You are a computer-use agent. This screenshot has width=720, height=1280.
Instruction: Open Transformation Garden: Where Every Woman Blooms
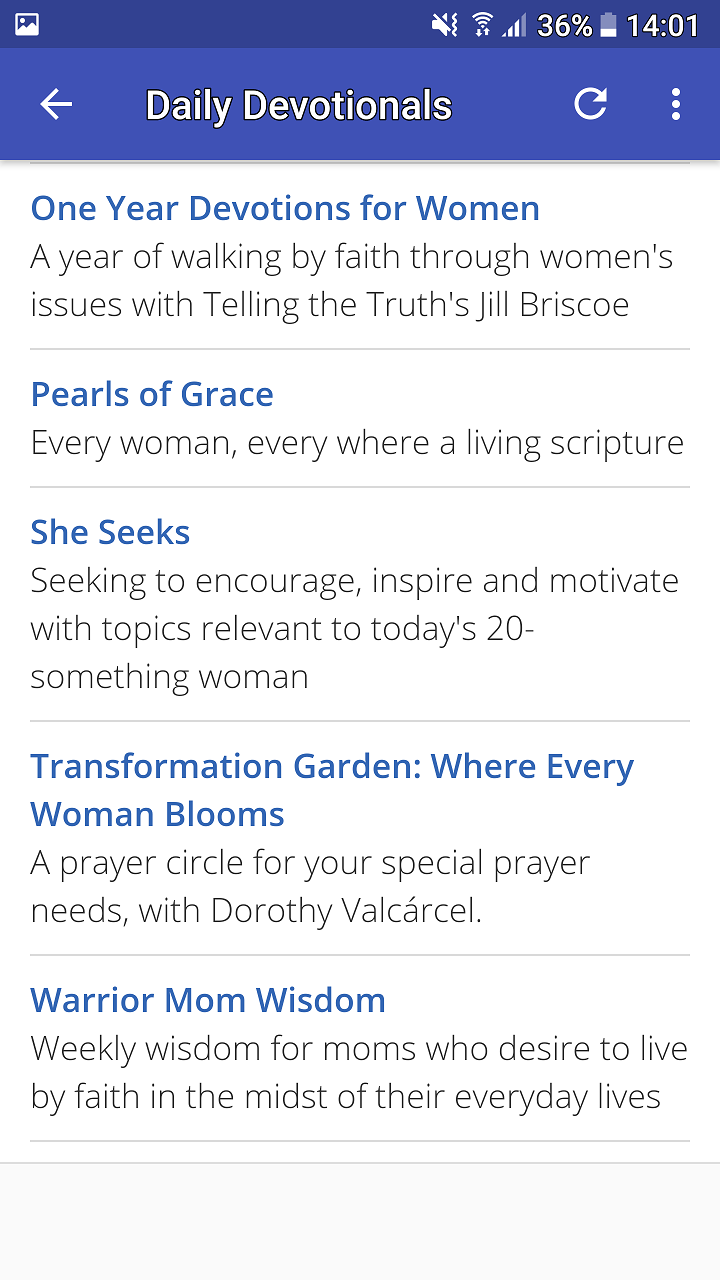coord(332,789)
